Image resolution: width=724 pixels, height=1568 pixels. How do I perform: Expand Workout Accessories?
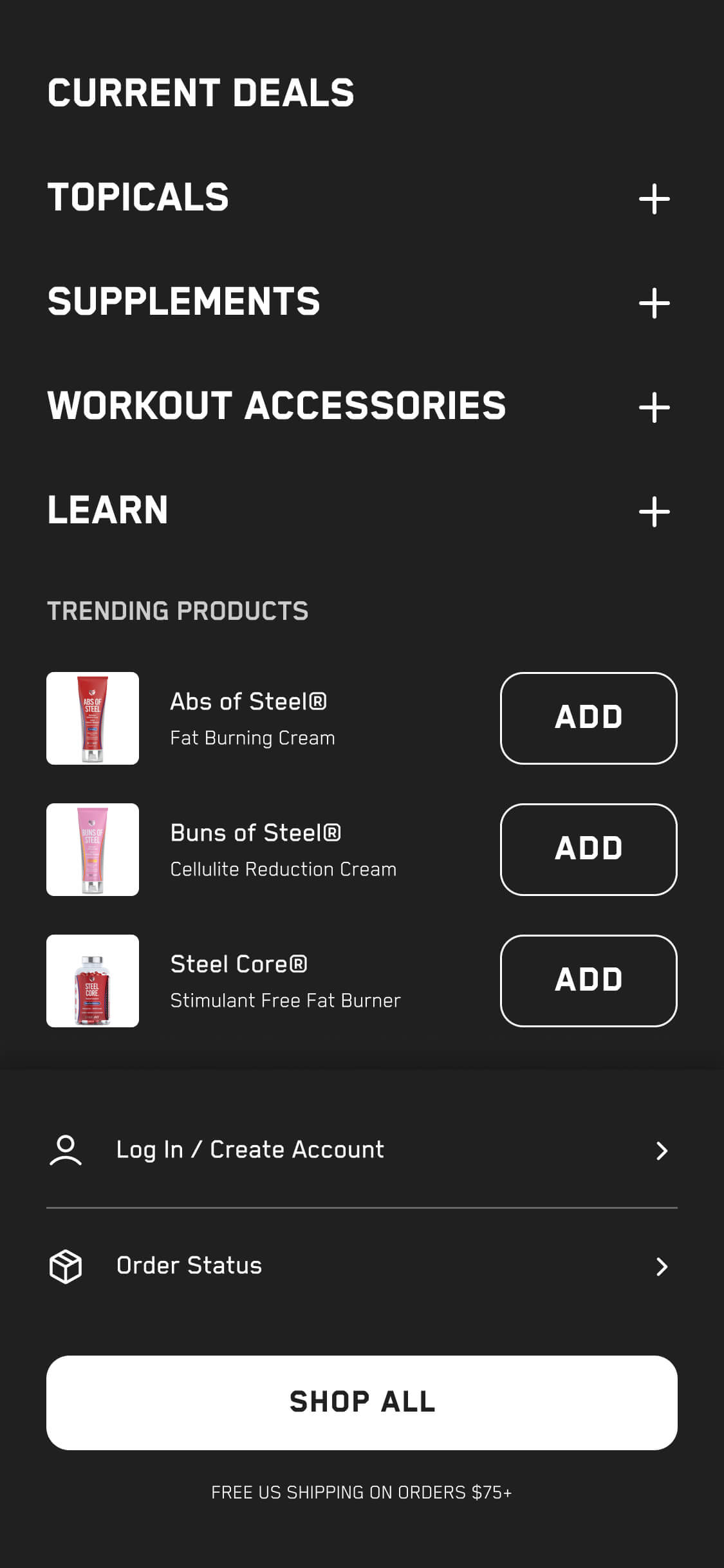(654, 407)
